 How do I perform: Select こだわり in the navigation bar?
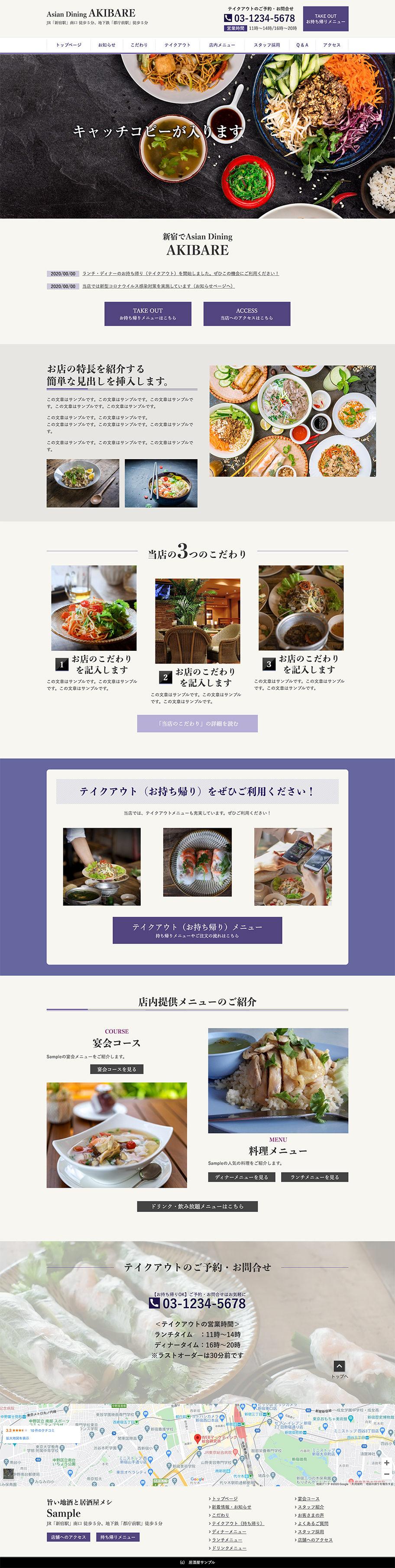click(139, 45)
